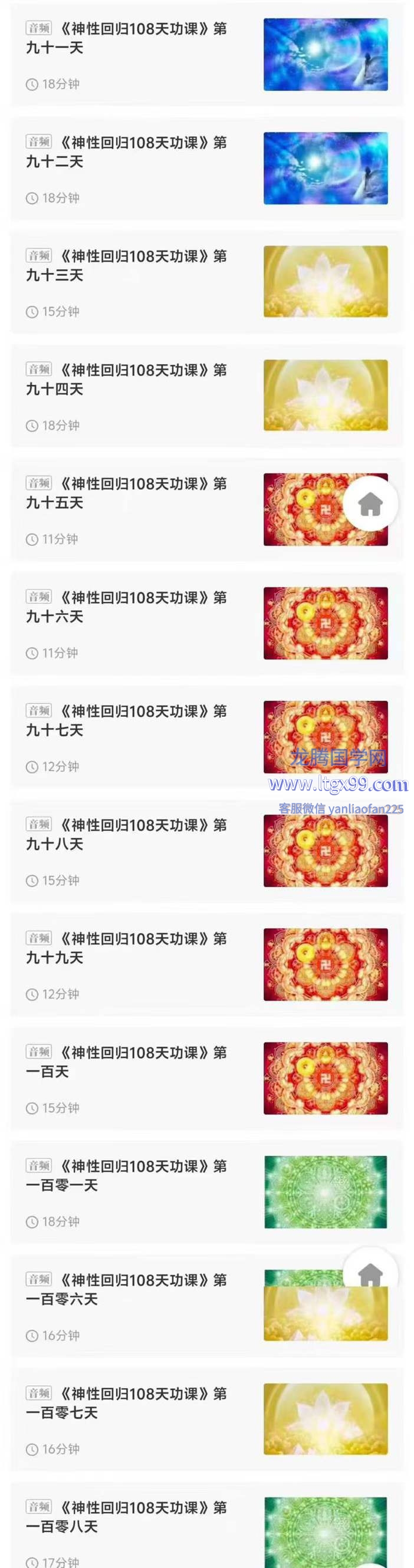This screenshot has width=414, height=1568.
Task: Tap the home button beside 第九十五天
Action: (370, 504)
